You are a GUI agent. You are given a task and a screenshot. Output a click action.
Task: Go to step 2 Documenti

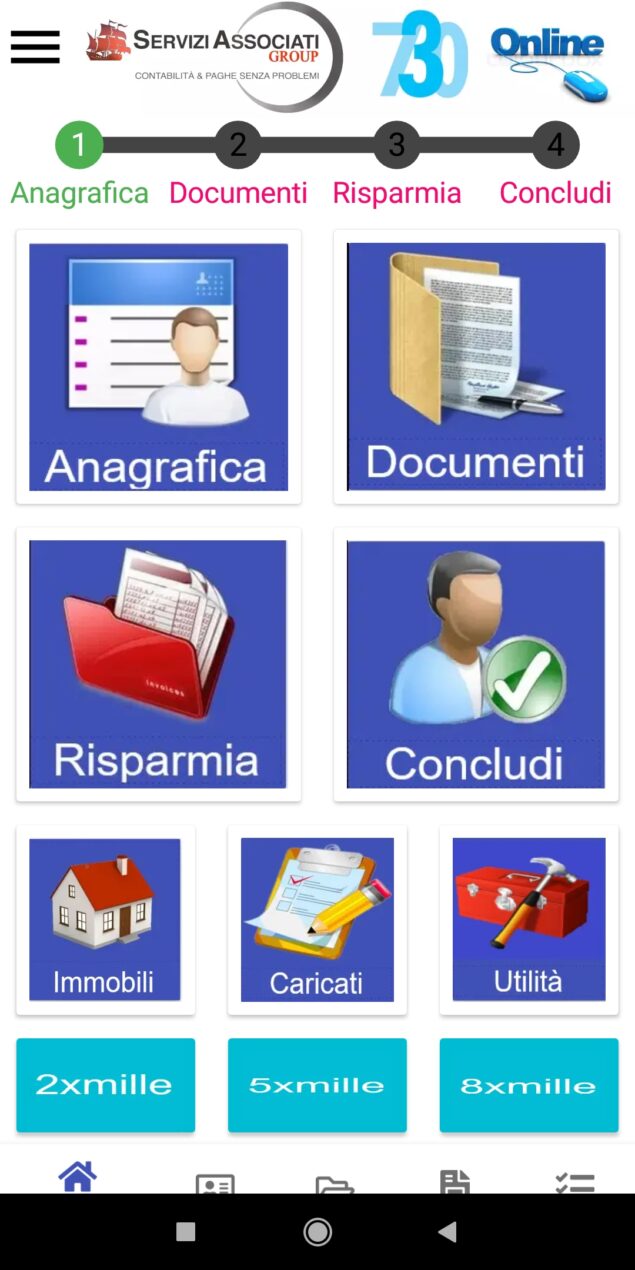pos(238,146)
